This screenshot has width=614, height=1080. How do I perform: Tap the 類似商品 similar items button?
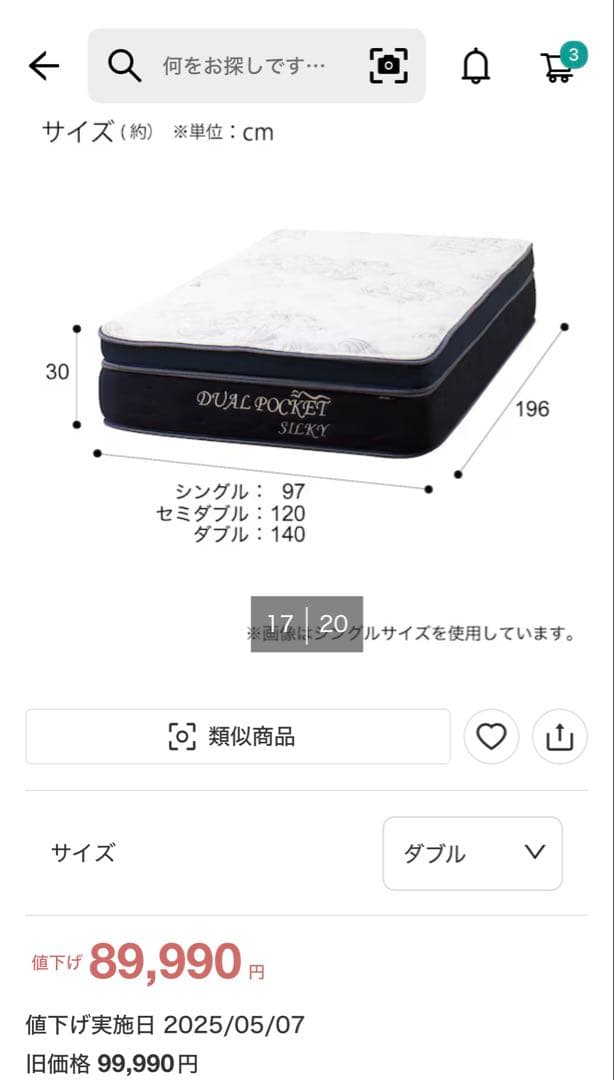click(x=237, y=737)
